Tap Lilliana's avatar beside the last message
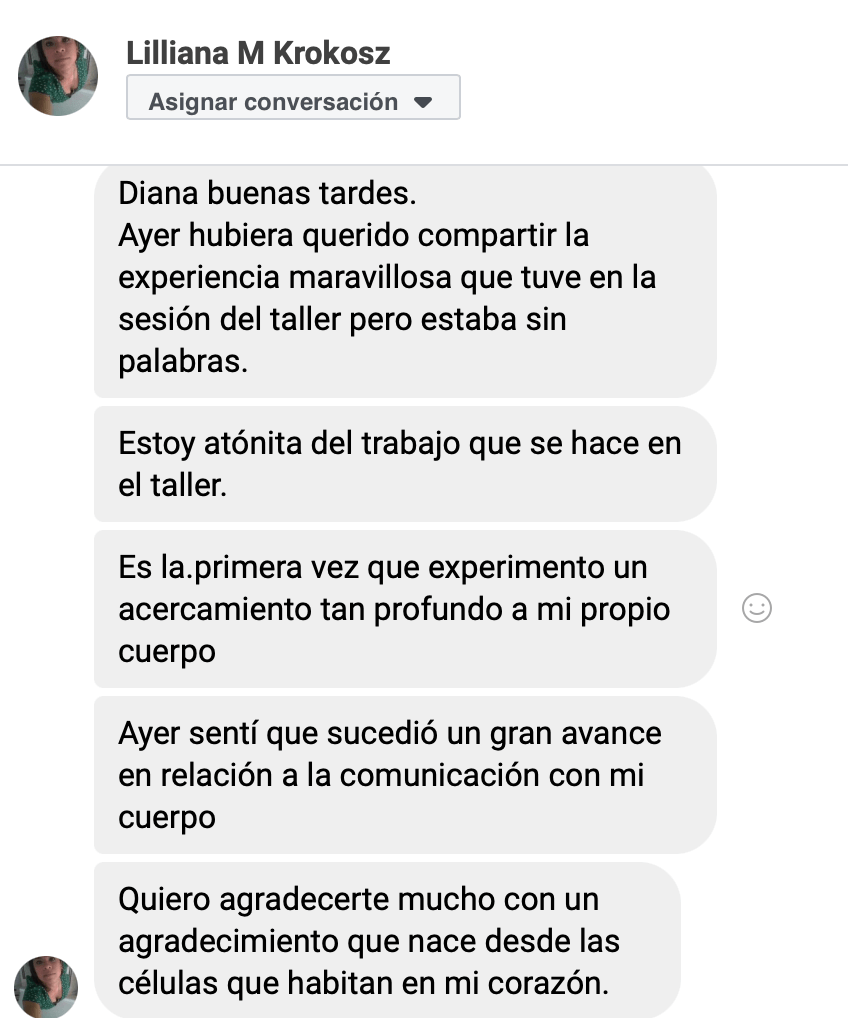 tap(46, 986)
